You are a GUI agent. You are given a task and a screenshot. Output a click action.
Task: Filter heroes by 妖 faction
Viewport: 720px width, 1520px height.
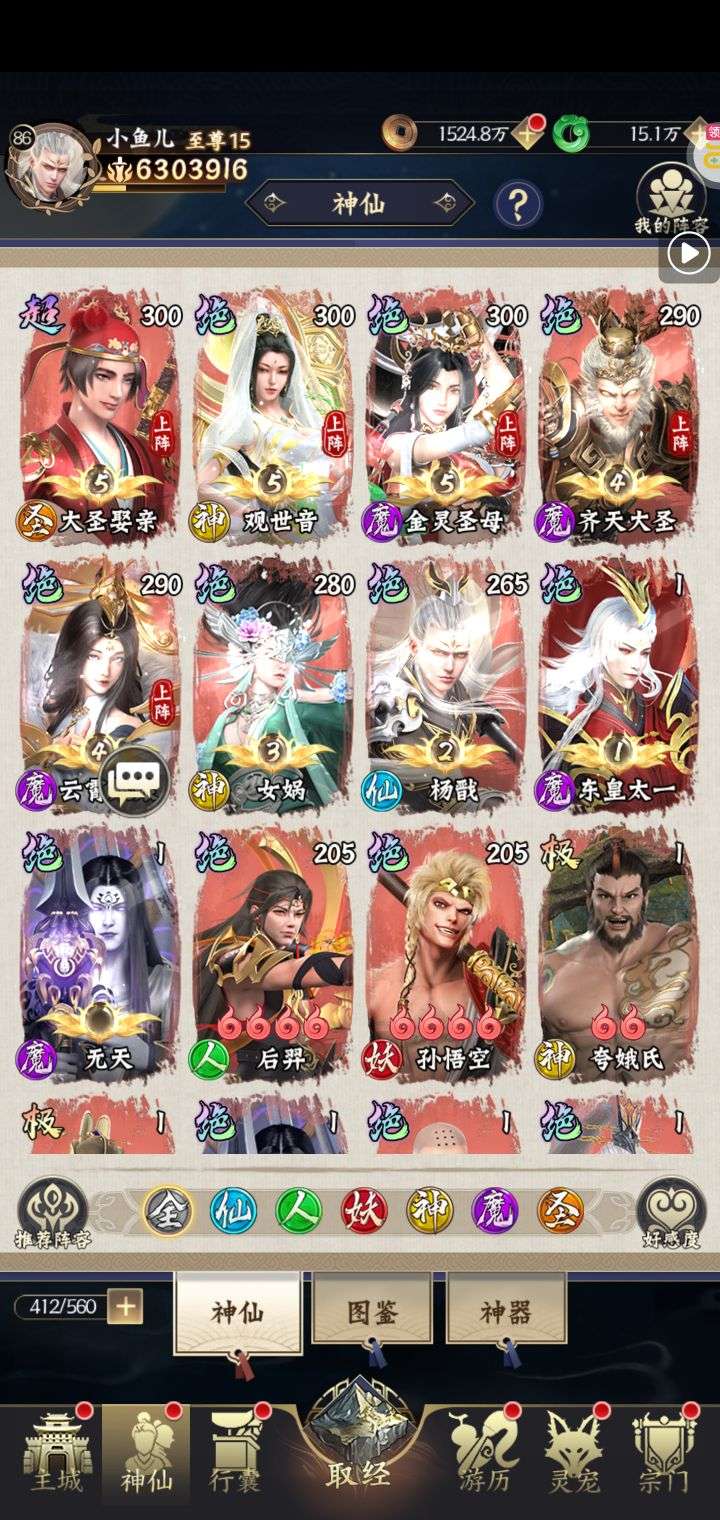coord(364,1211)
